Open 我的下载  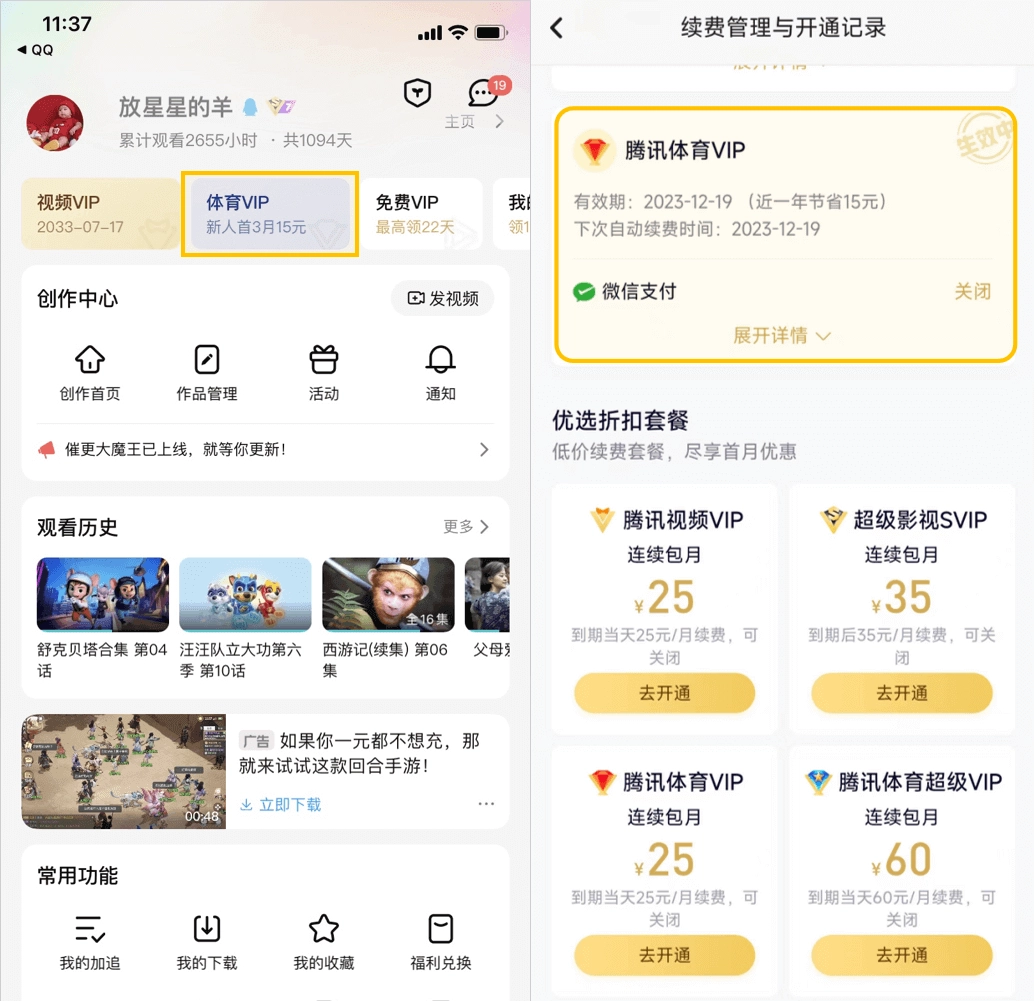tap(207, 942)
